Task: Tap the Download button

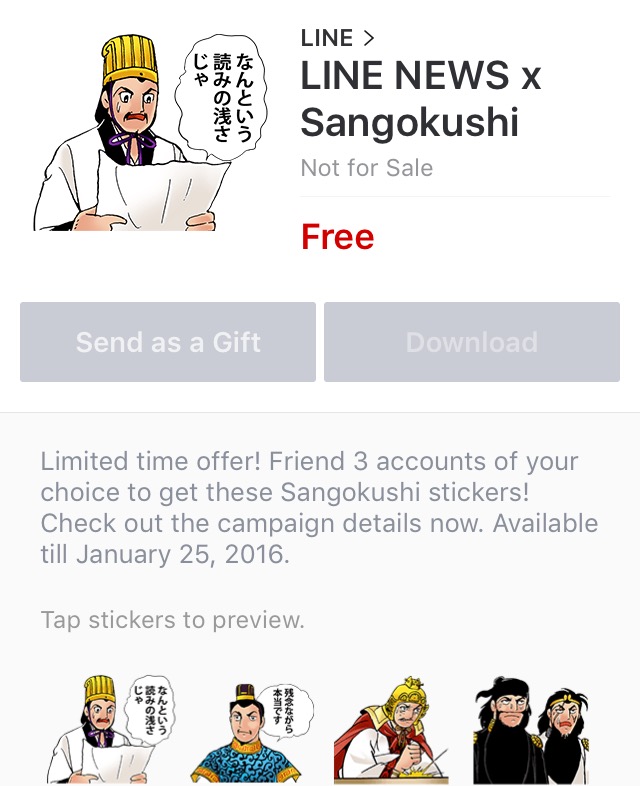Action: point(471,342)
